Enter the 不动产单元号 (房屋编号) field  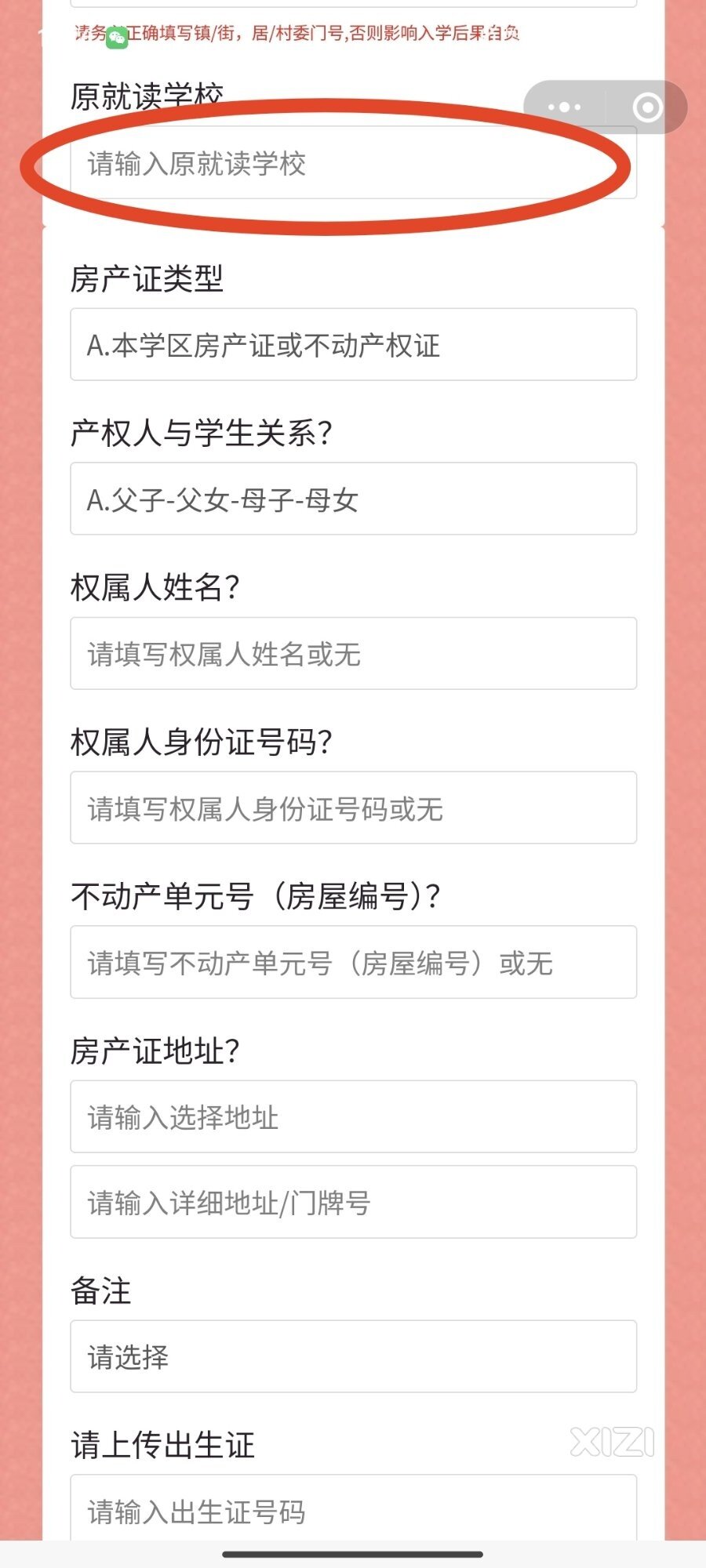click(353, 963)
